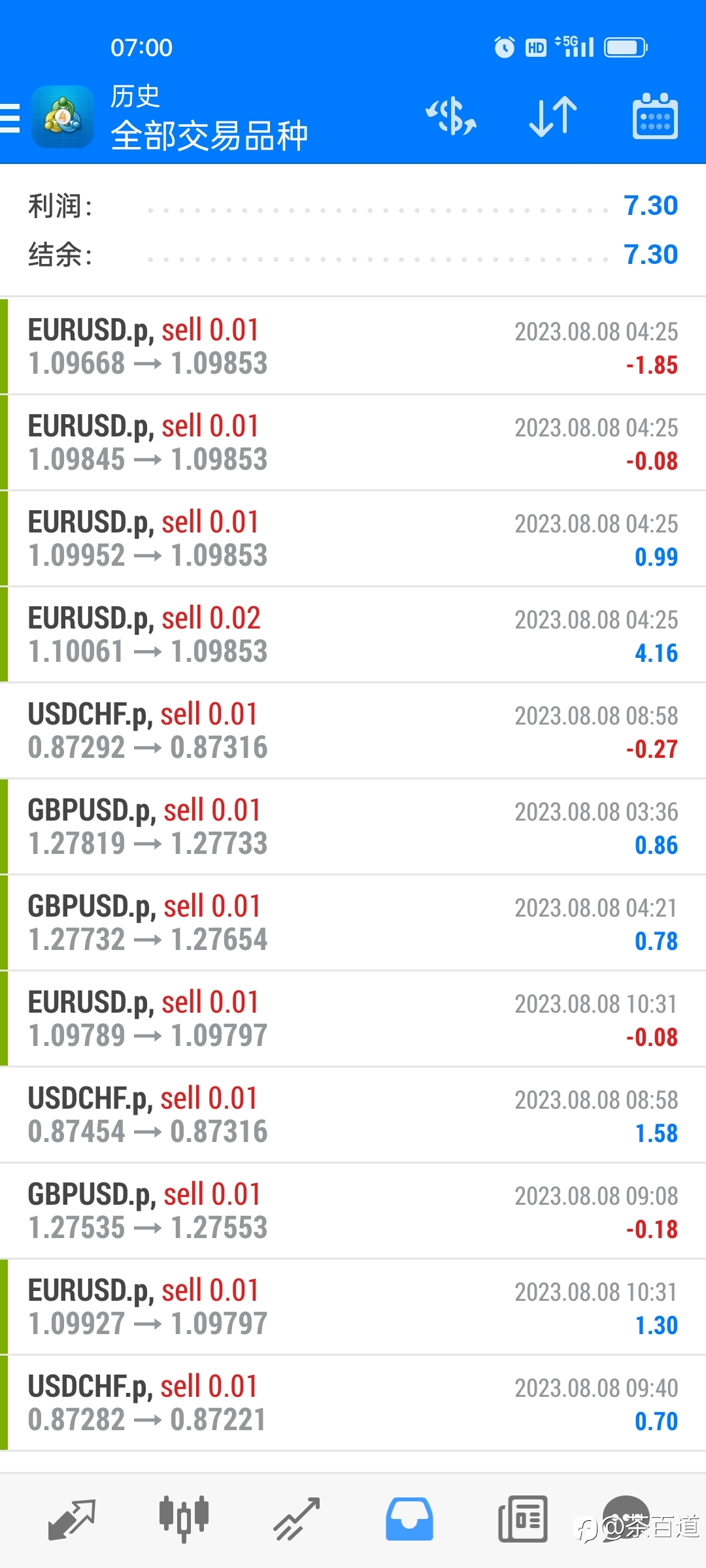This screenshot has width=706, height=1568.
Task: Switch to the news tab
Action: (522, 1519)
